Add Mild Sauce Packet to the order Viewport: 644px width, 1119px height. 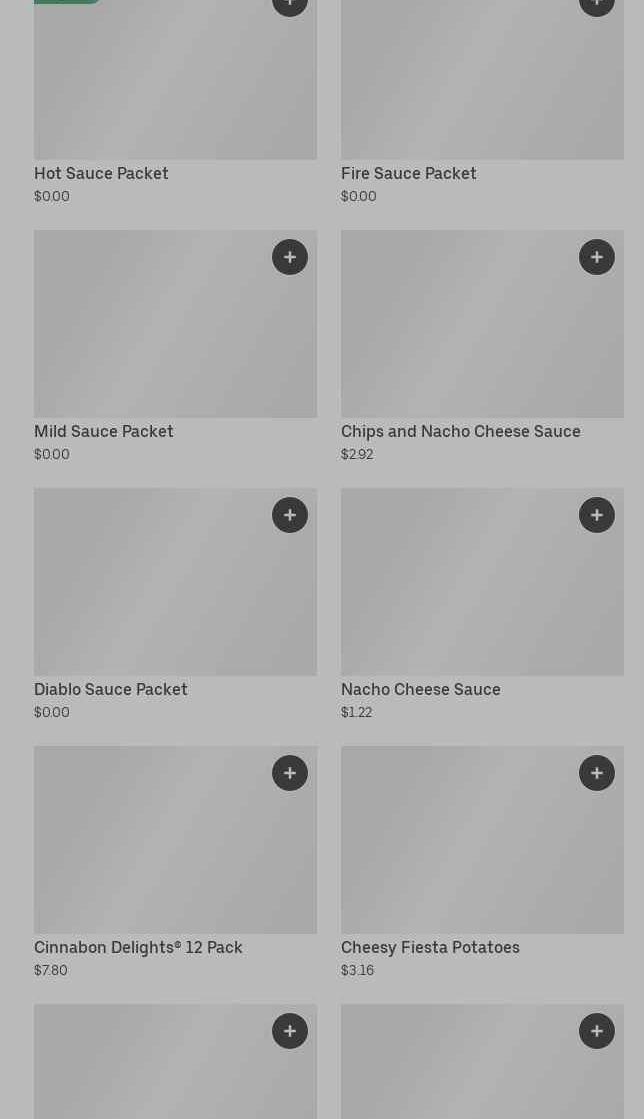290,257
